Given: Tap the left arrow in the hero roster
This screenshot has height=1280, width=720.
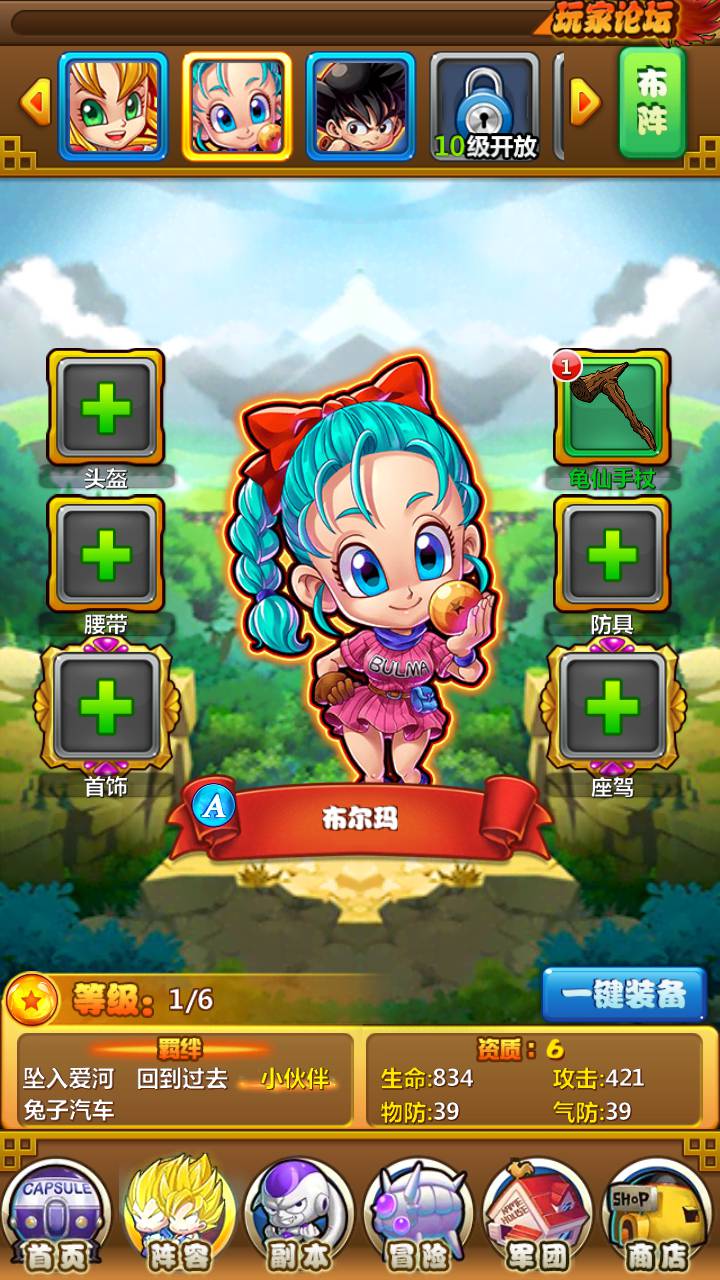Looking at the screenshot, I should (35, 101).
